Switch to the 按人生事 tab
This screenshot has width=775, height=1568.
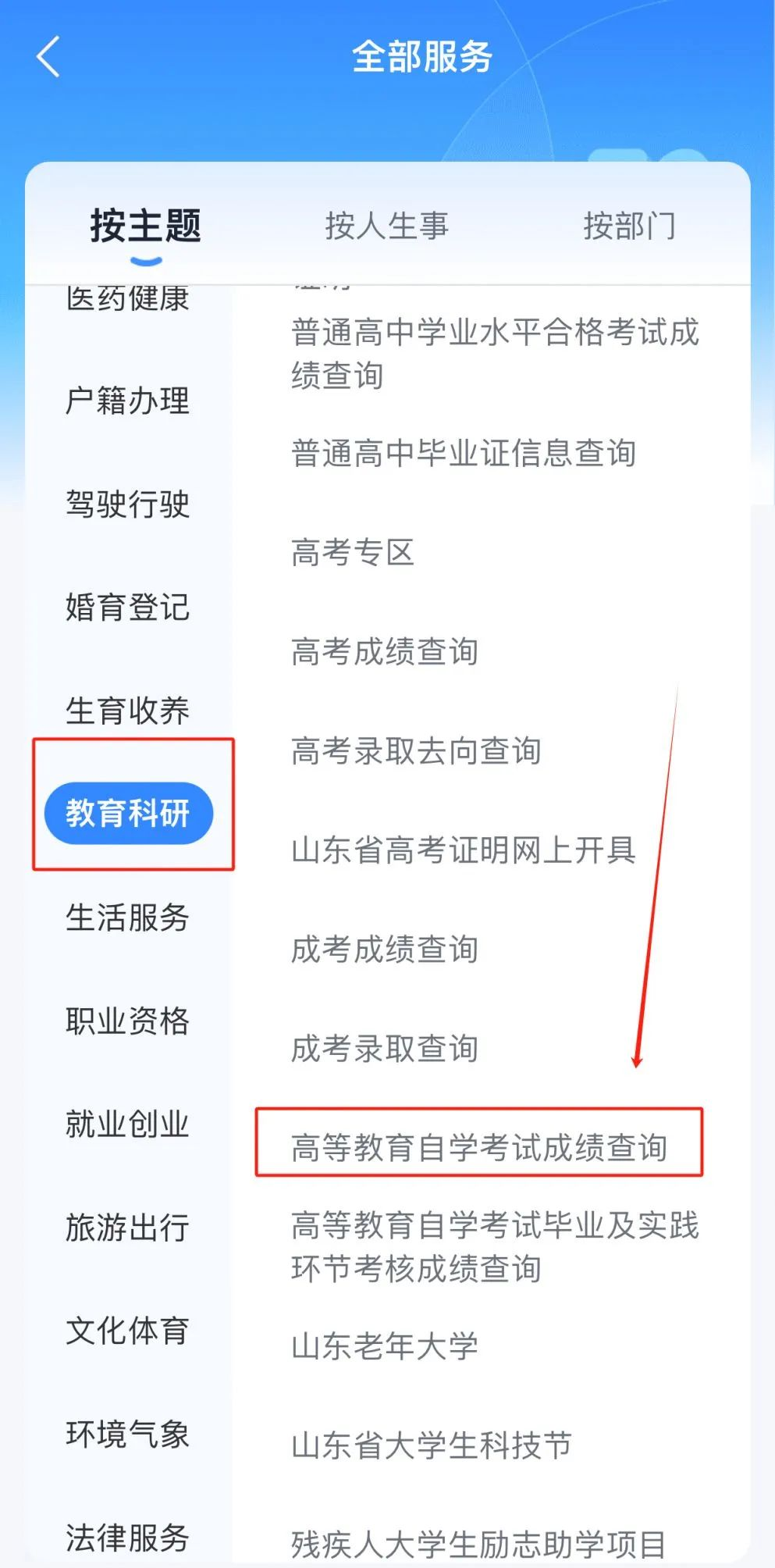[x=386, y=226]
